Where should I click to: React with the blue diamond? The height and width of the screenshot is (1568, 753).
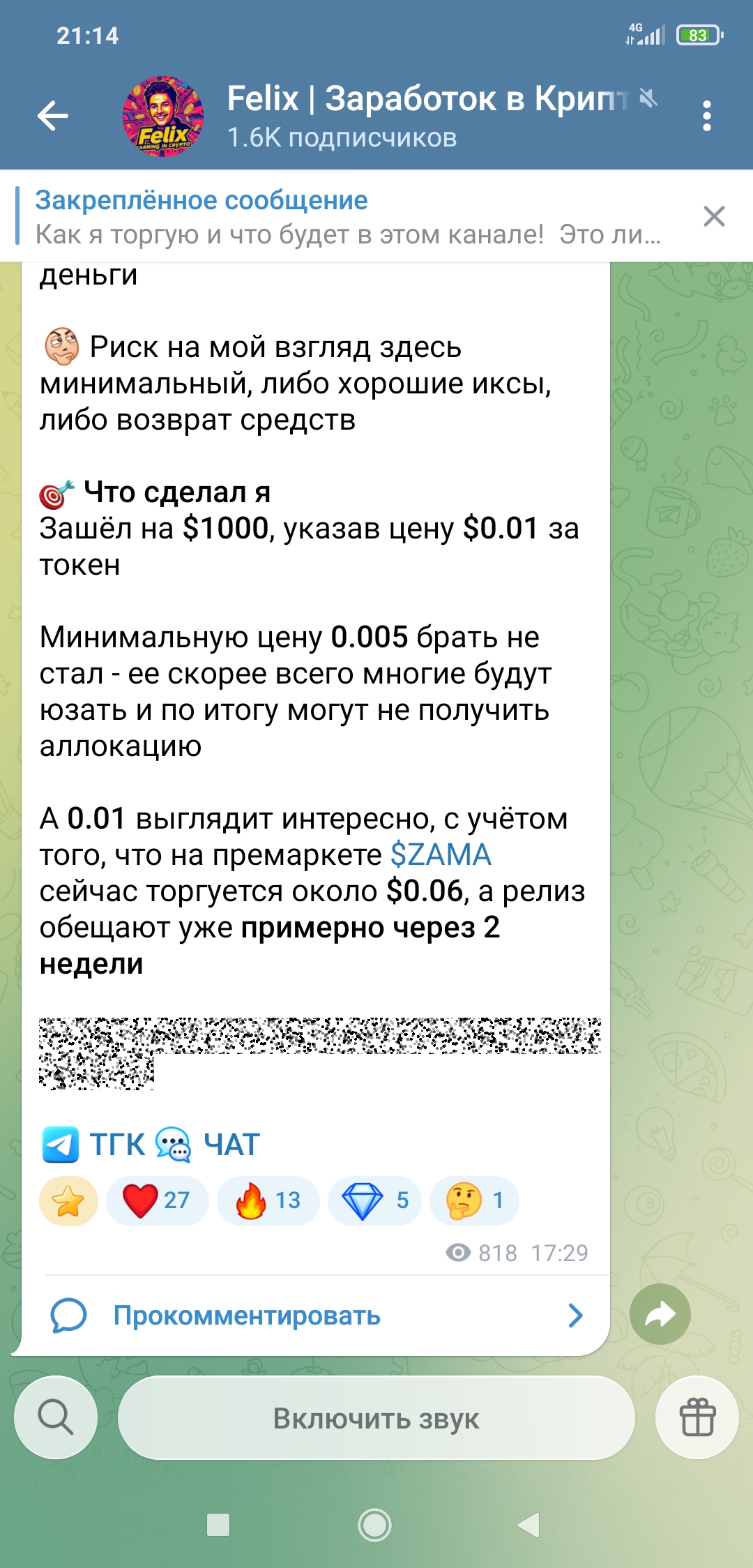tap(374, 1201)
